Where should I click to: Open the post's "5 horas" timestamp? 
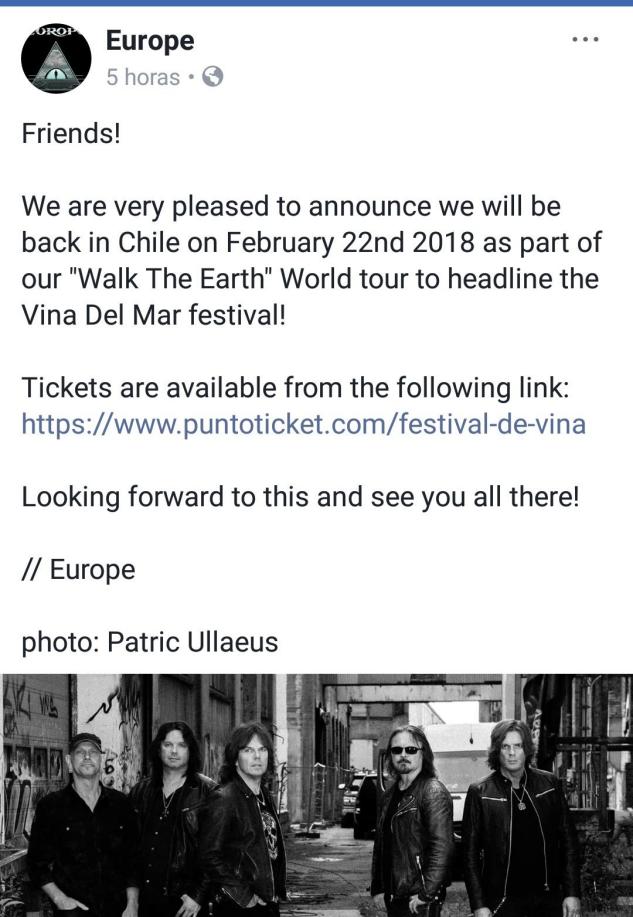(143, 77)
